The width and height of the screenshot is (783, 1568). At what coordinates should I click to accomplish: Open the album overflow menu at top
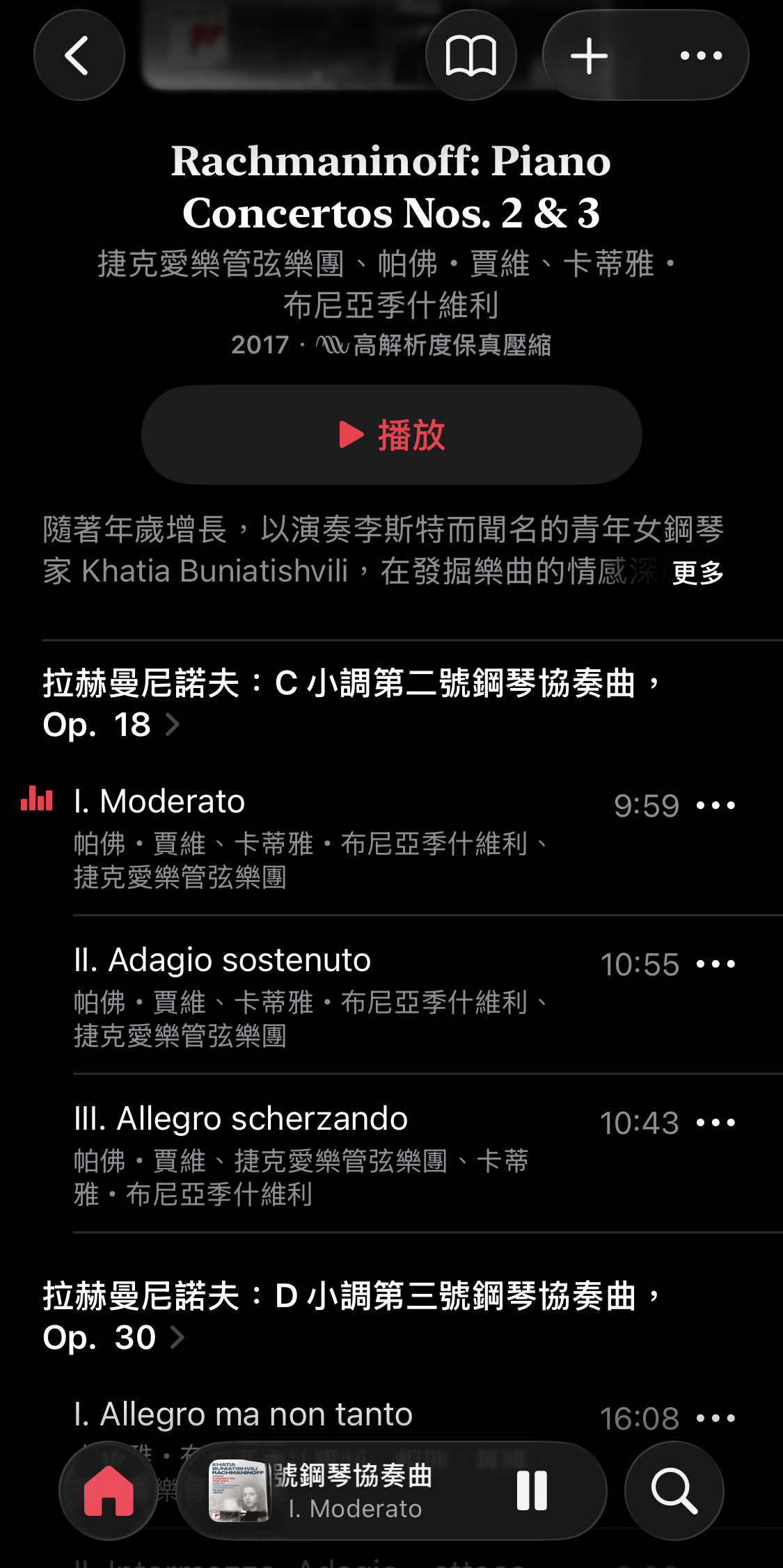pyautogui.click(x=701, y=55)
